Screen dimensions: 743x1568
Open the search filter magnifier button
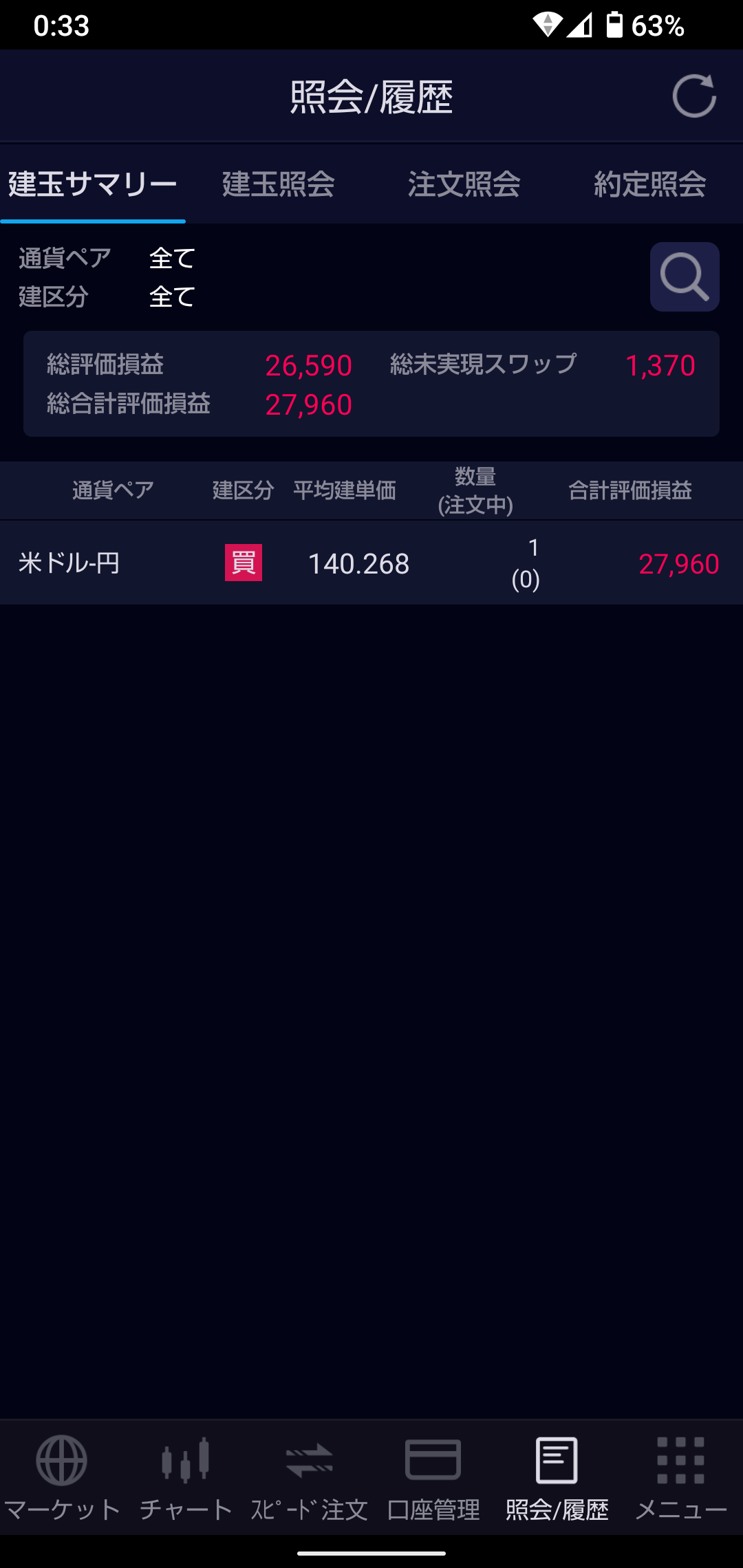[684, 276]
